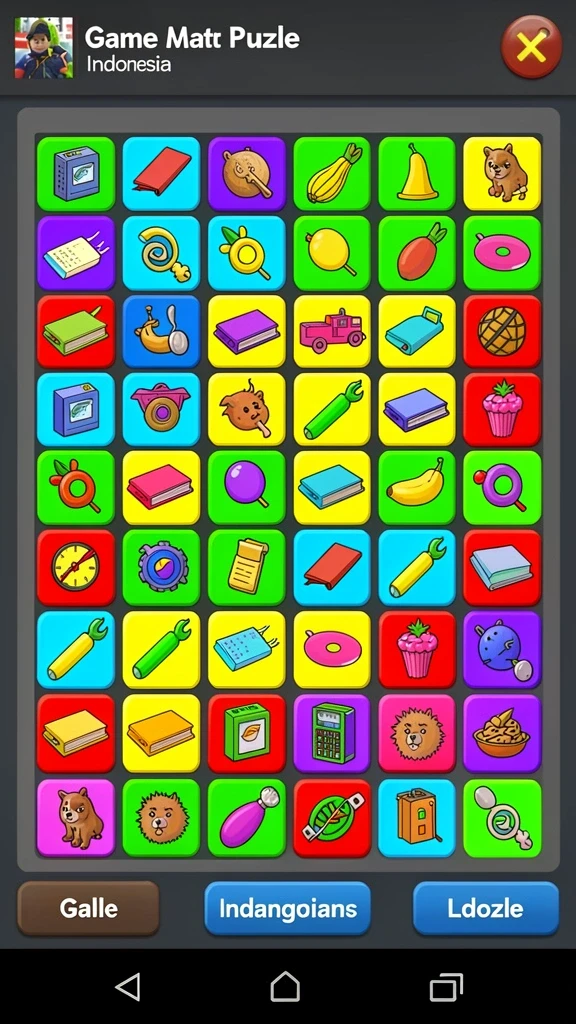Select the pink truck tile
This screenshot has width=576, height=1024.
[x=332, y=331]
